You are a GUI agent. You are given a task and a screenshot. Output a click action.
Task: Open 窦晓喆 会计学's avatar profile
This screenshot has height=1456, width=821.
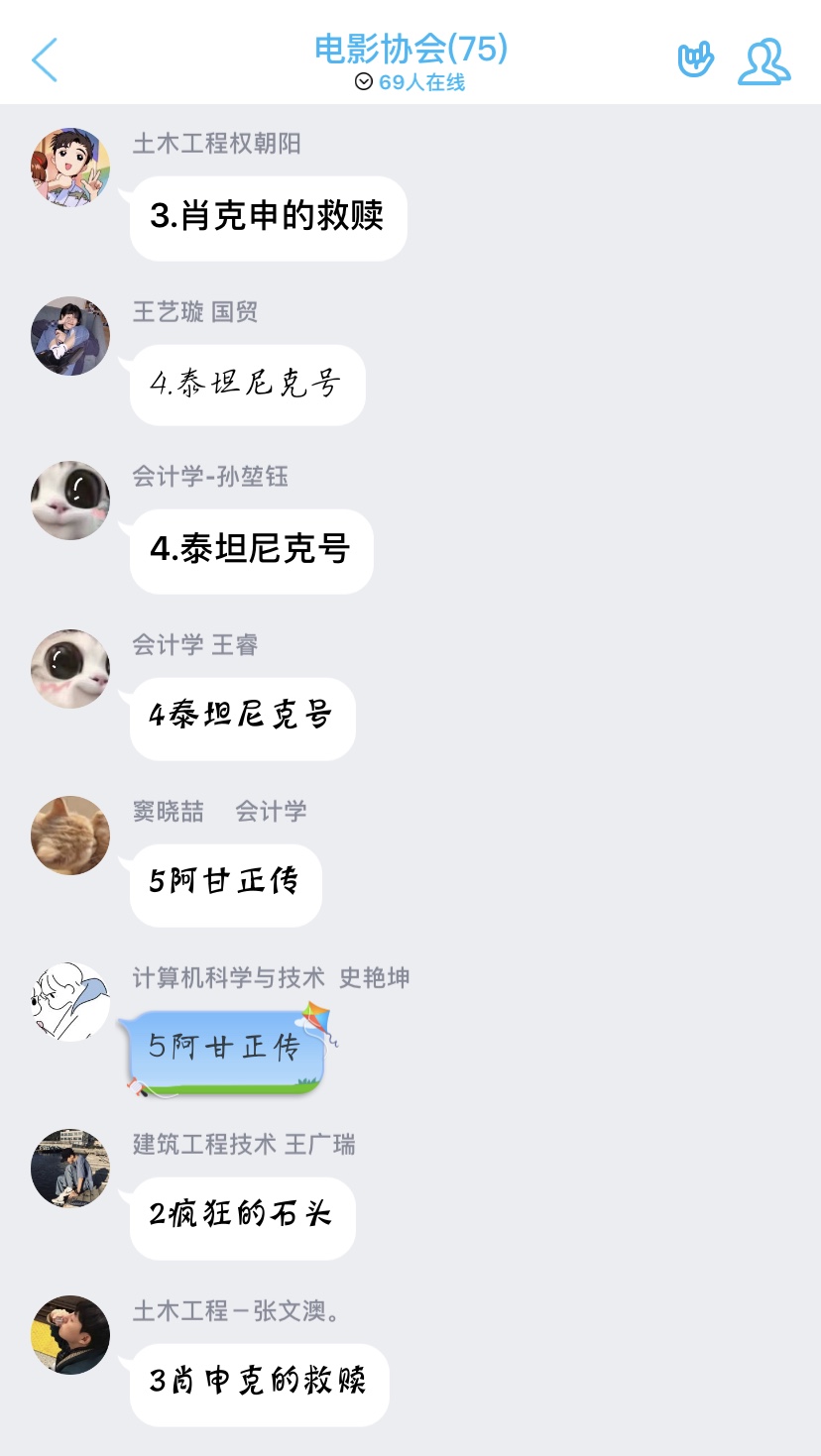point(70,836)
